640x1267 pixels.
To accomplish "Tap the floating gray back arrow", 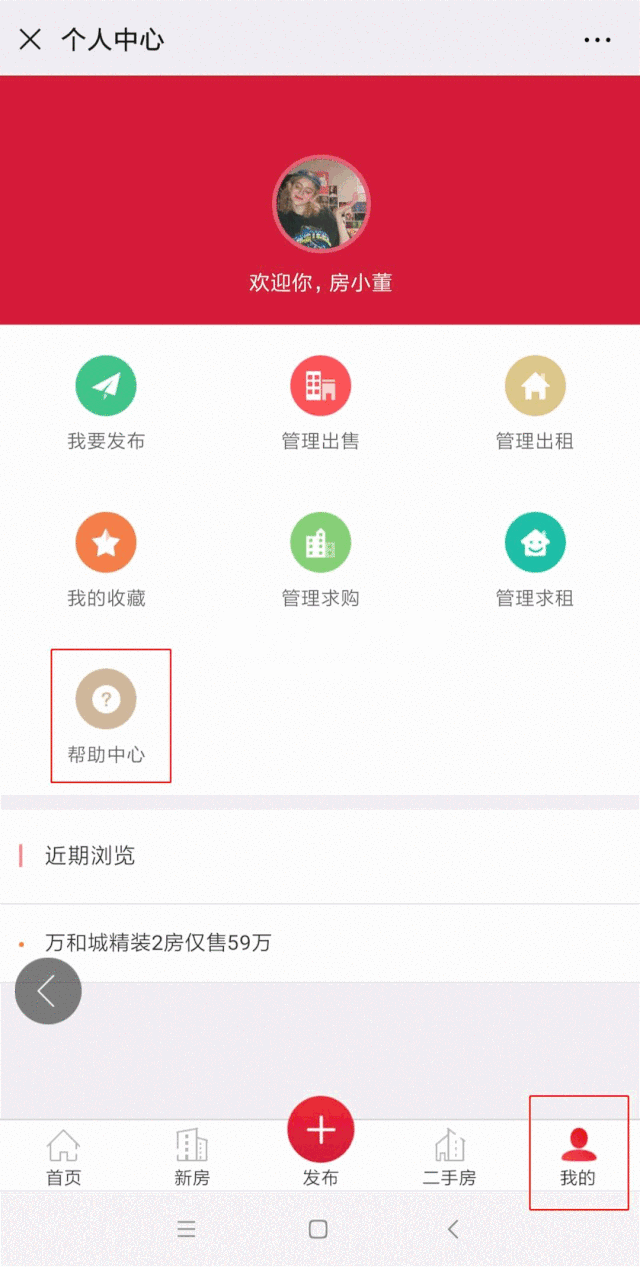I will (x=48, y=991).
